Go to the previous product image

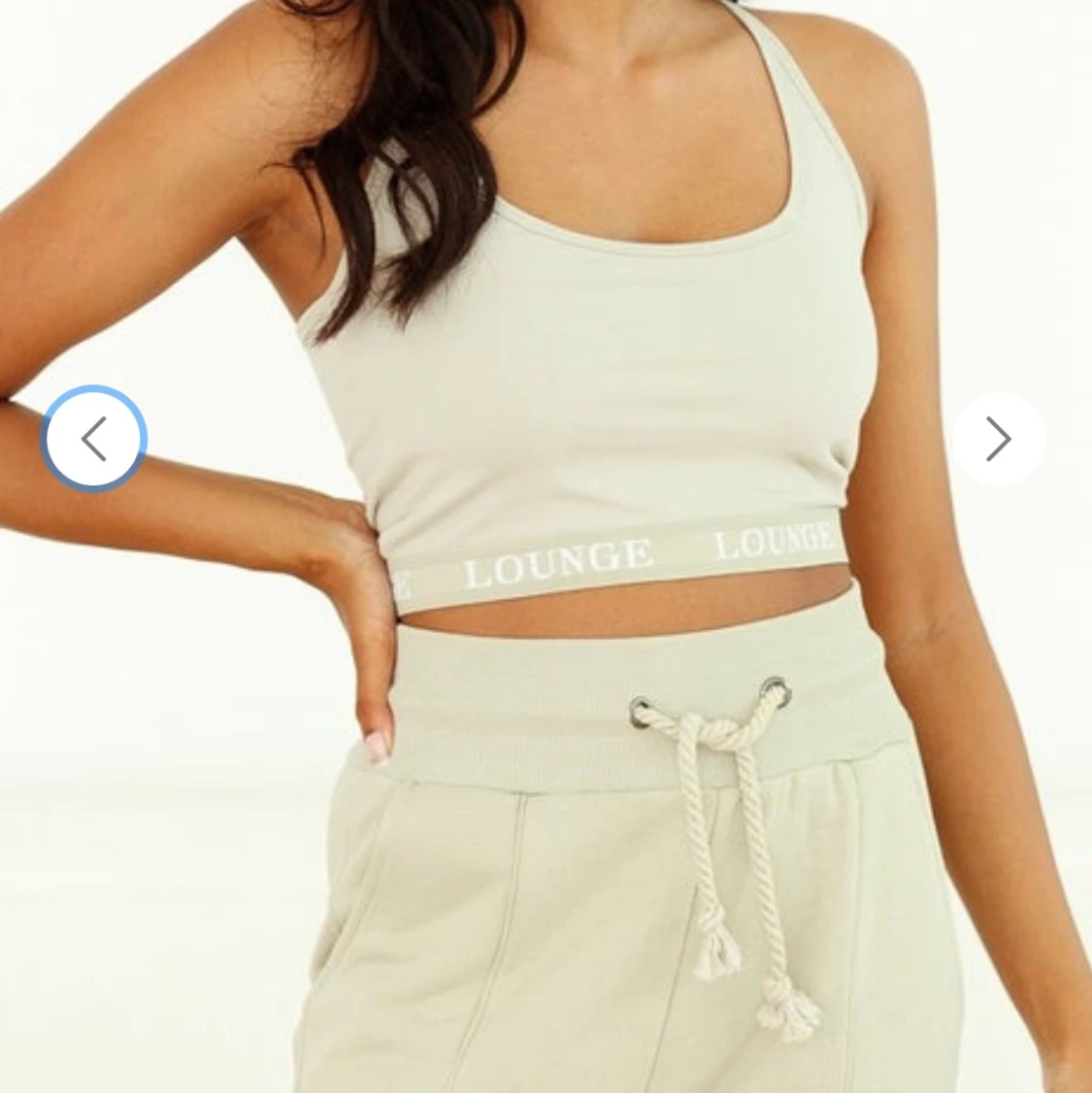click(94, 439)
